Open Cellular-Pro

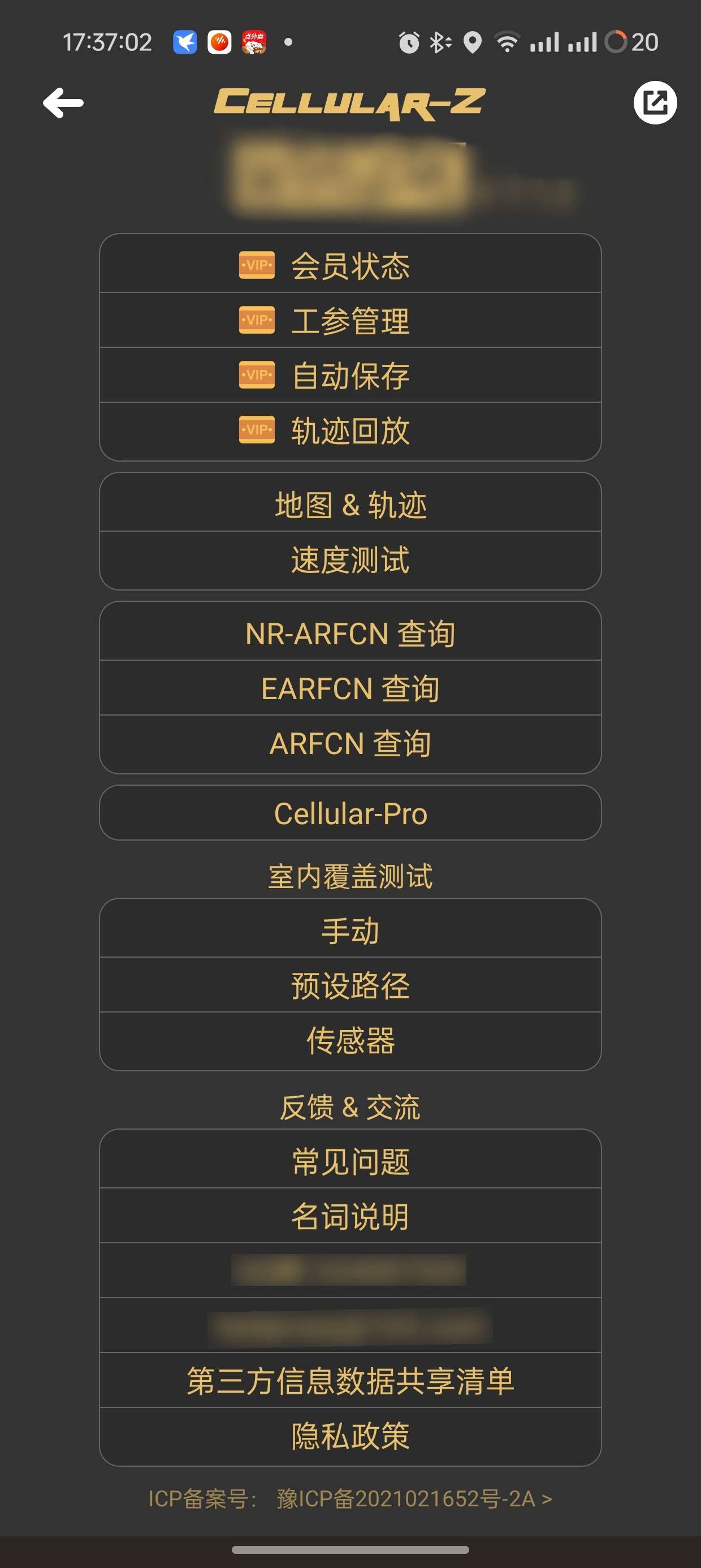coord(350,813)
